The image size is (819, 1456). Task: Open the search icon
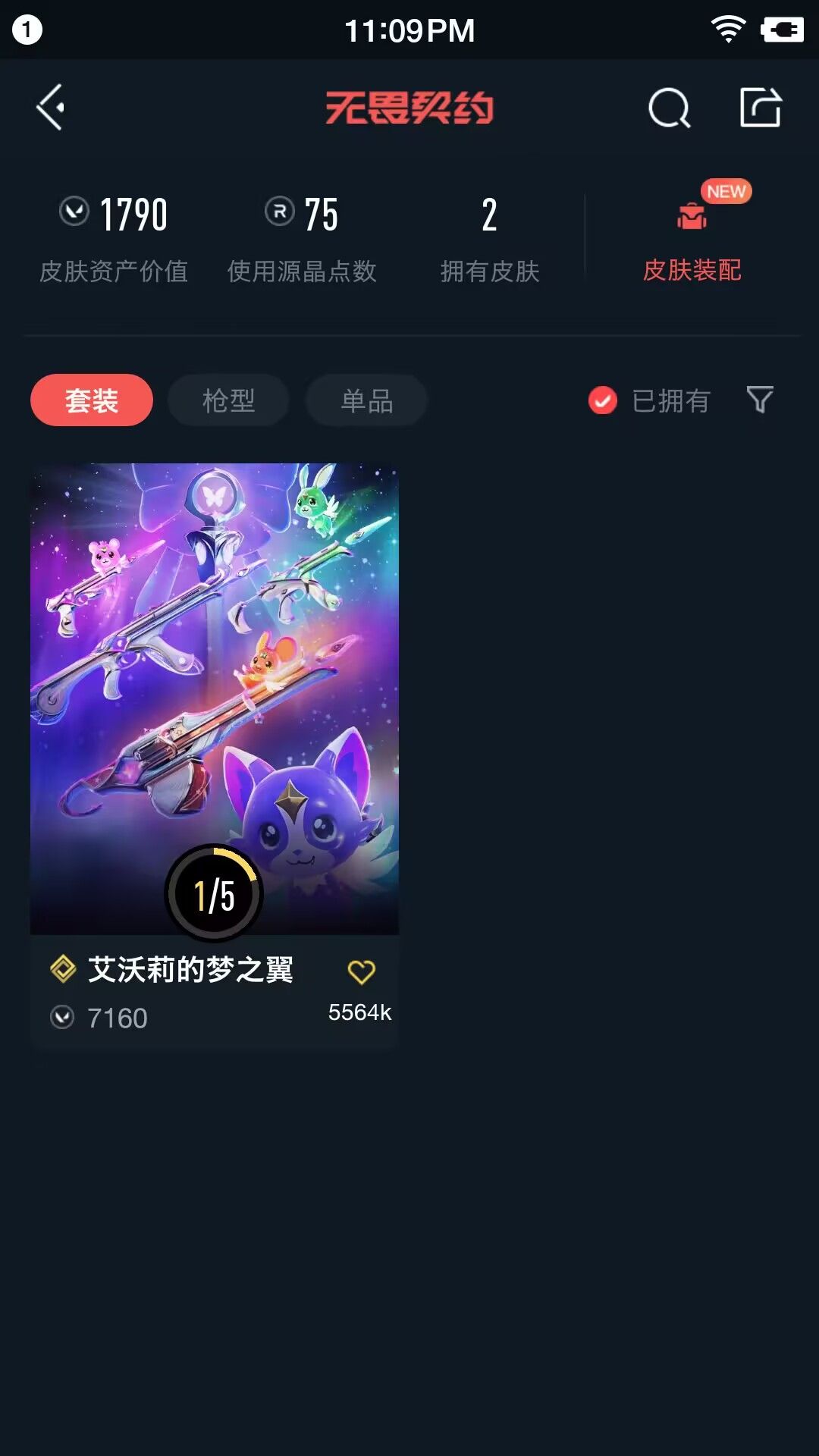(x=669, y=108)
